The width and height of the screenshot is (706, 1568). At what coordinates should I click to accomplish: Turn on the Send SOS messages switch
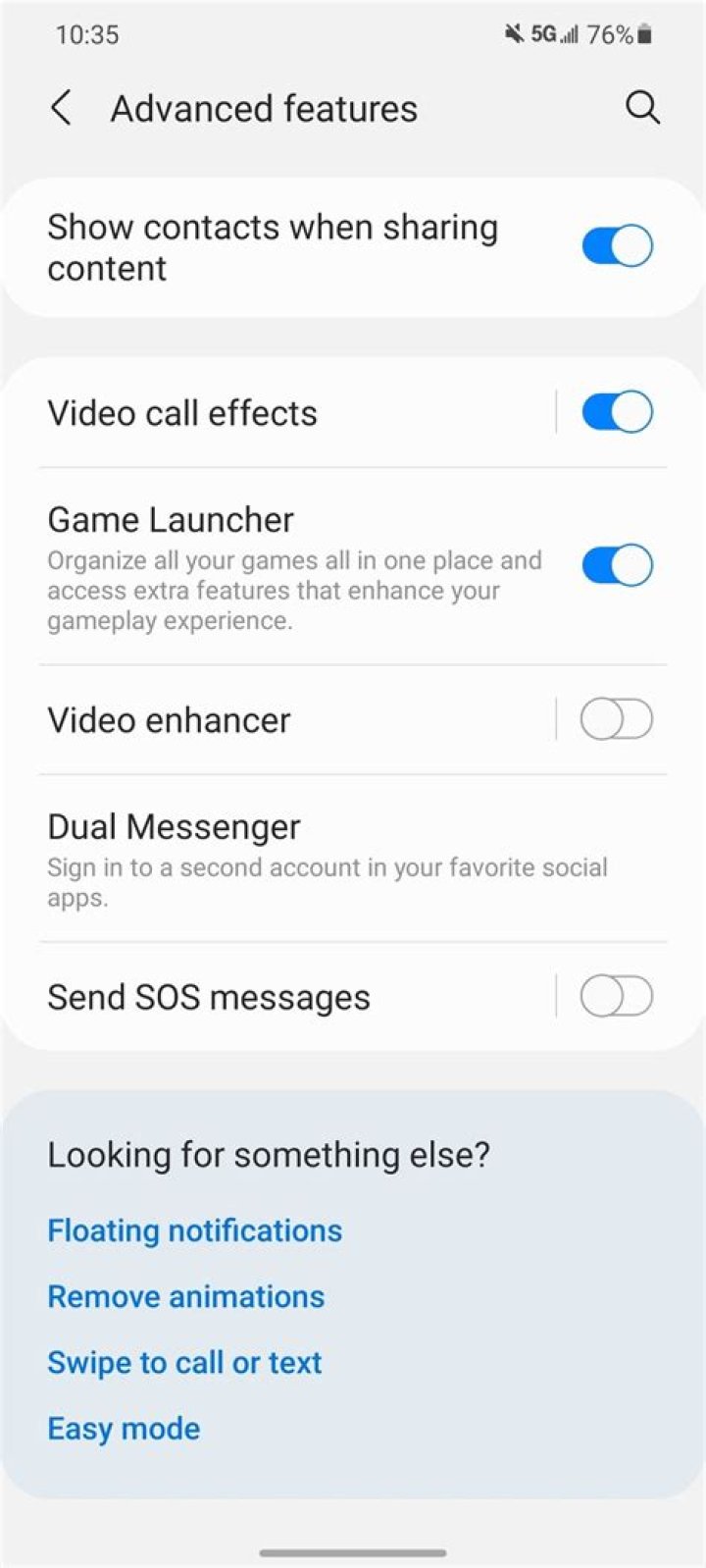coord(617,997)
